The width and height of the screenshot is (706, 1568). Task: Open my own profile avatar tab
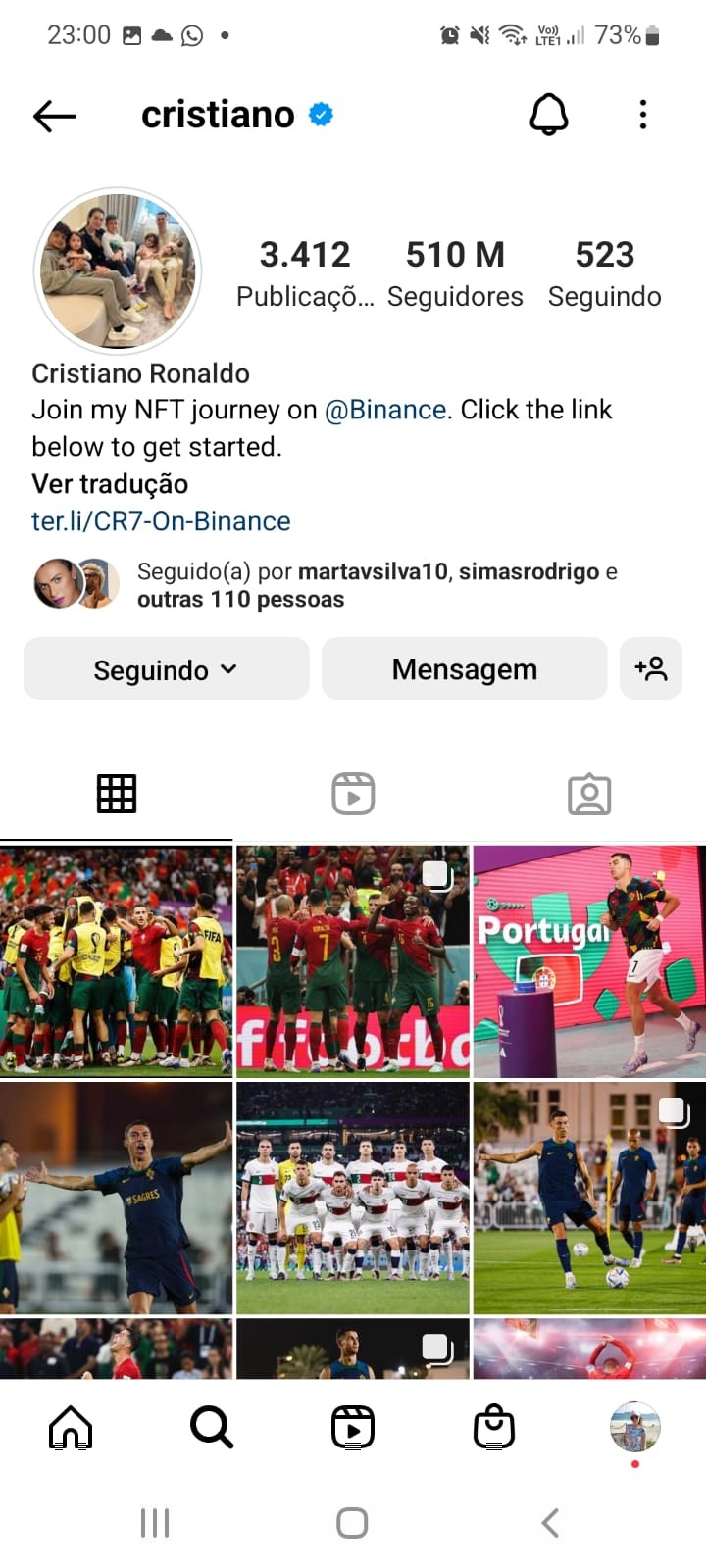635,1427
